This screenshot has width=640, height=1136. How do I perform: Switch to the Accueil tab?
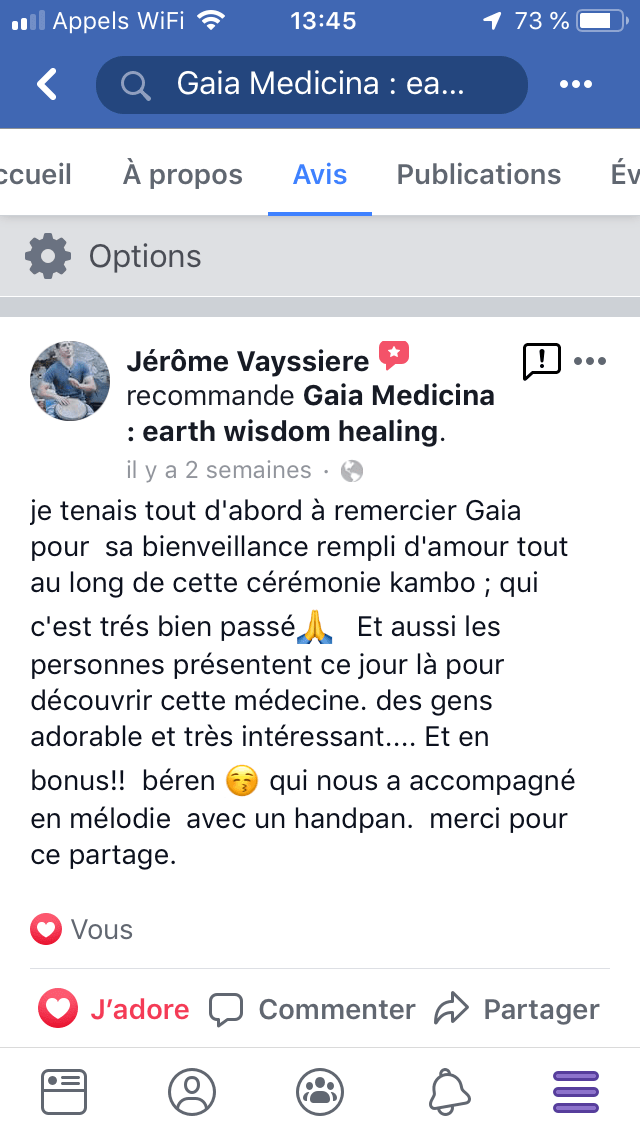36,174
